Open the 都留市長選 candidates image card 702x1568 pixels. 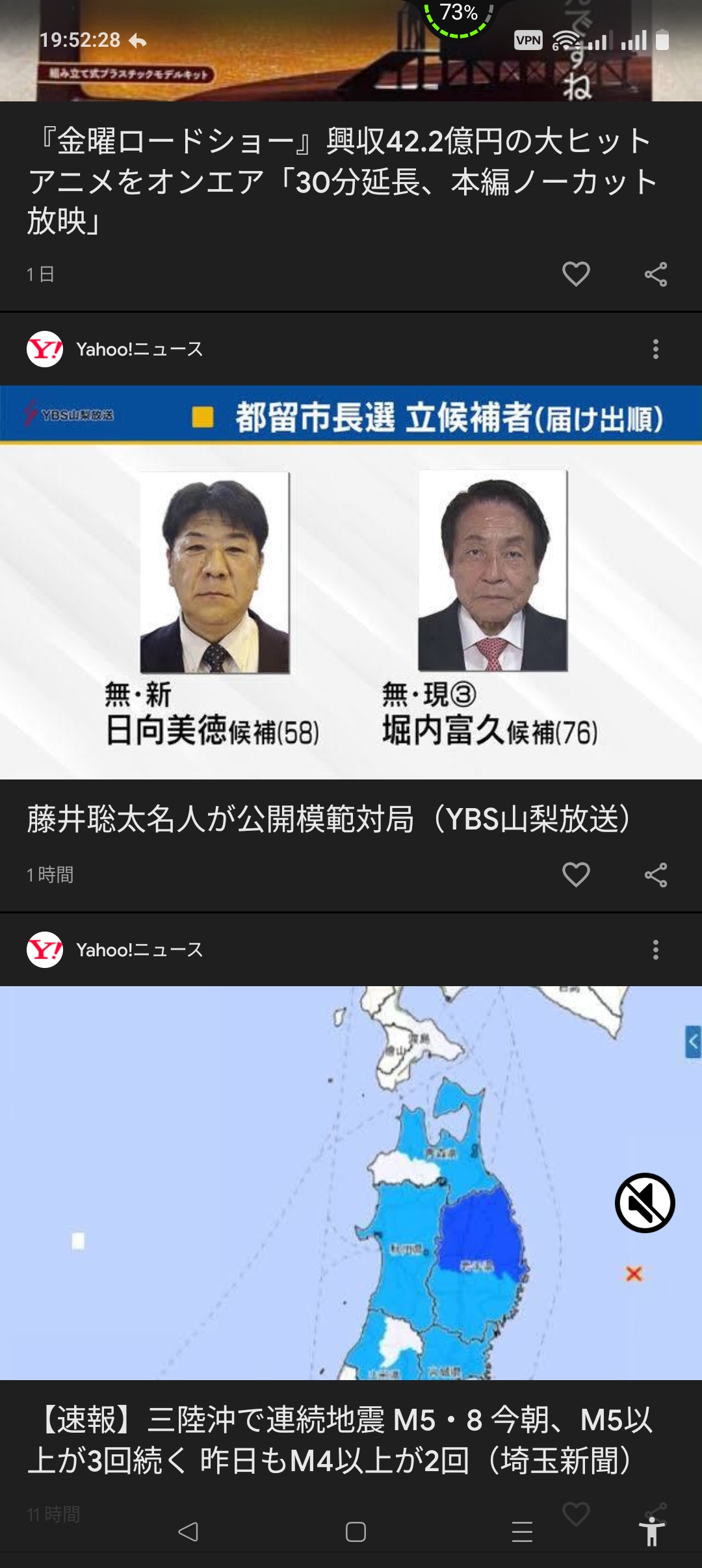(x=351, y=582)
